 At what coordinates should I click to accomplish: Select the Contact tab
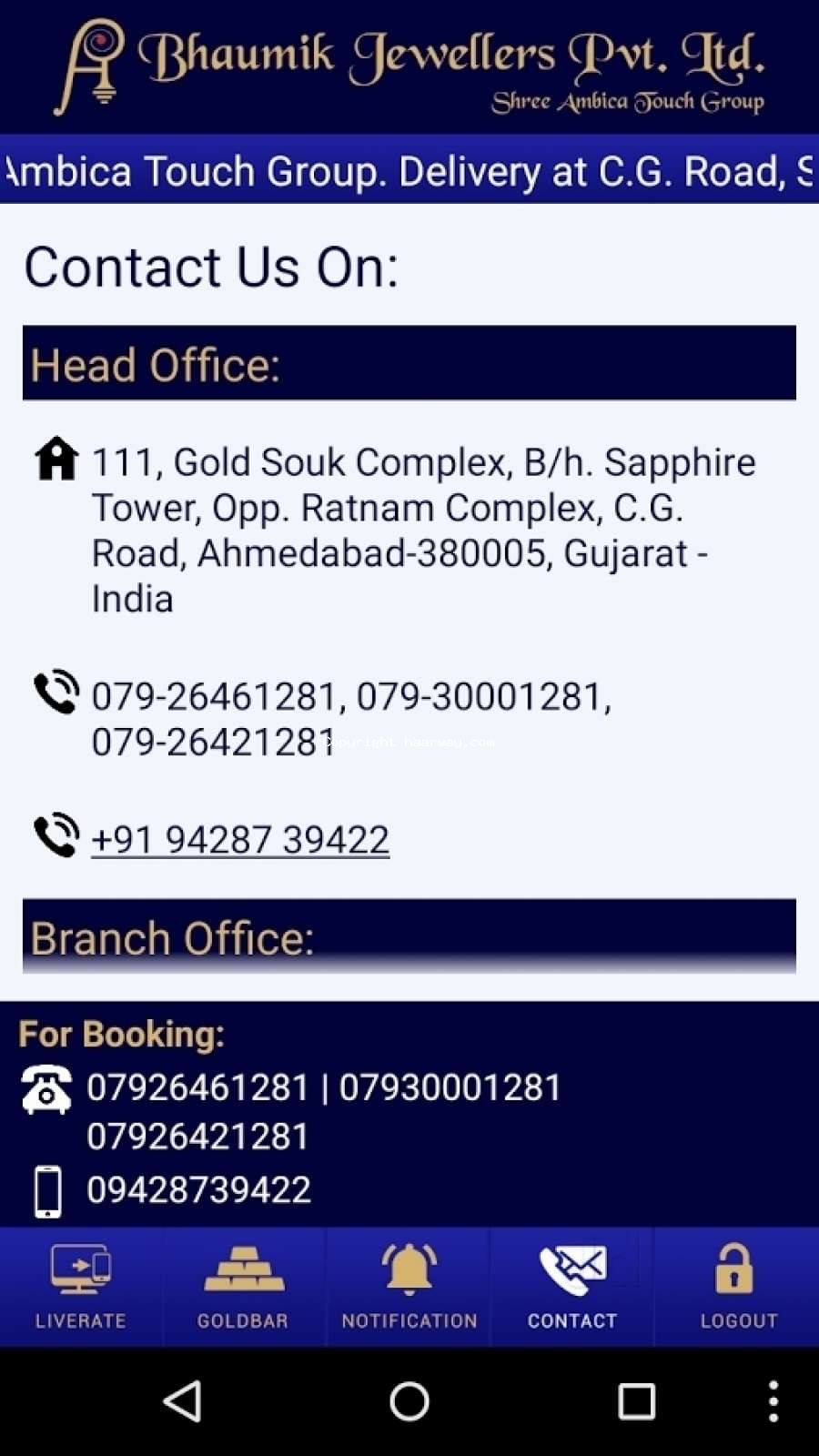tap(572, 1286)
